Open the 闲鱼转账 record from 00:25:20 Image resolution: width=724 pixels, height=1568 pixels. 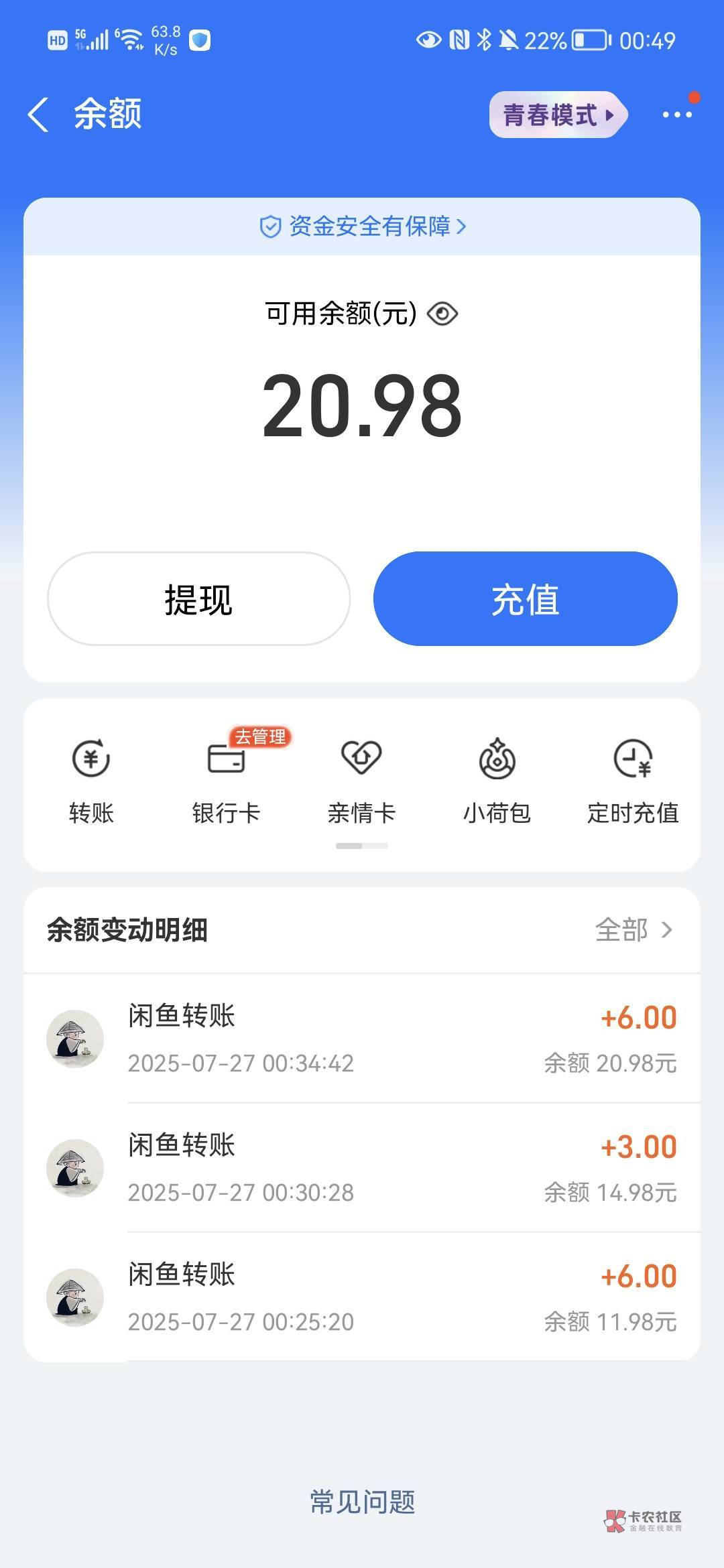(x=362, y=1297)
